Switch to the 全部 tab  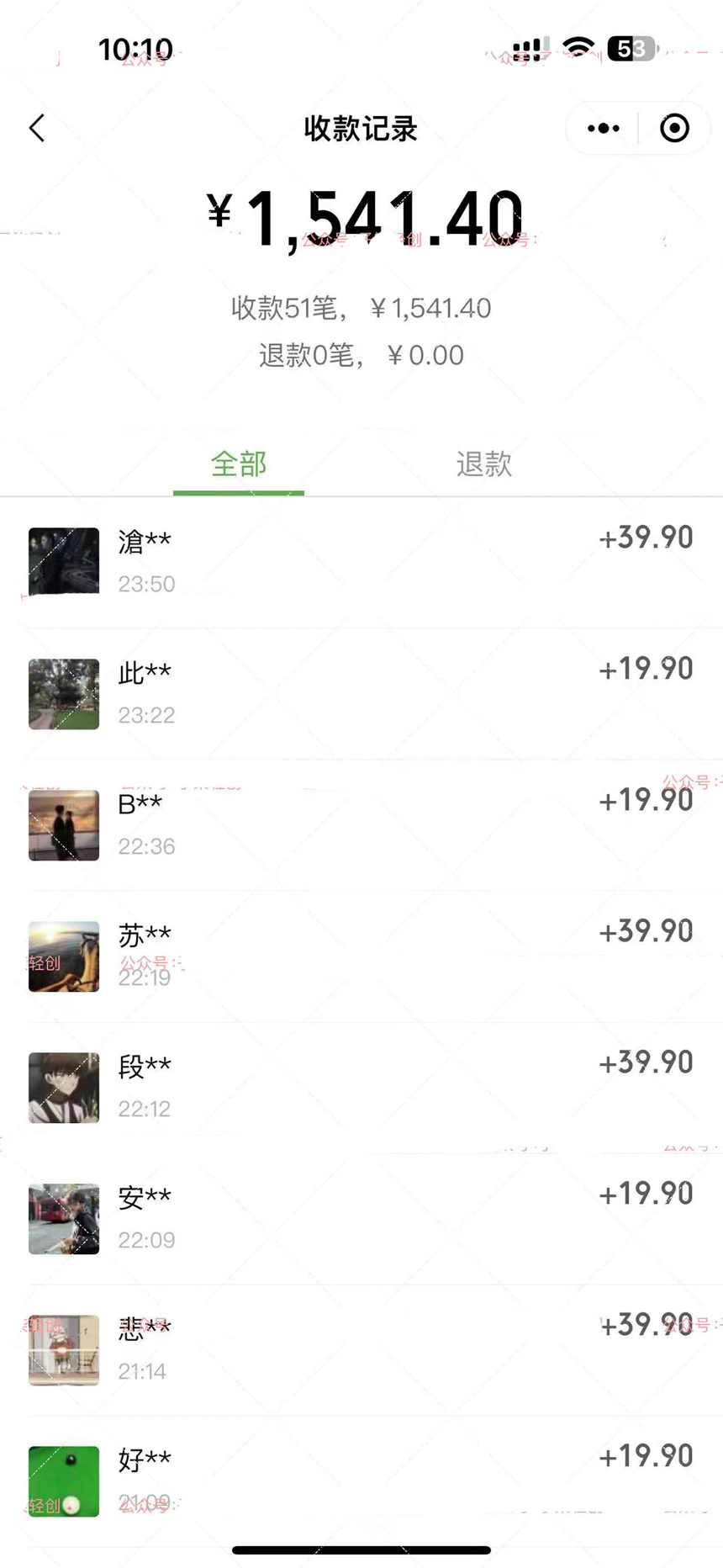point(239,464)
